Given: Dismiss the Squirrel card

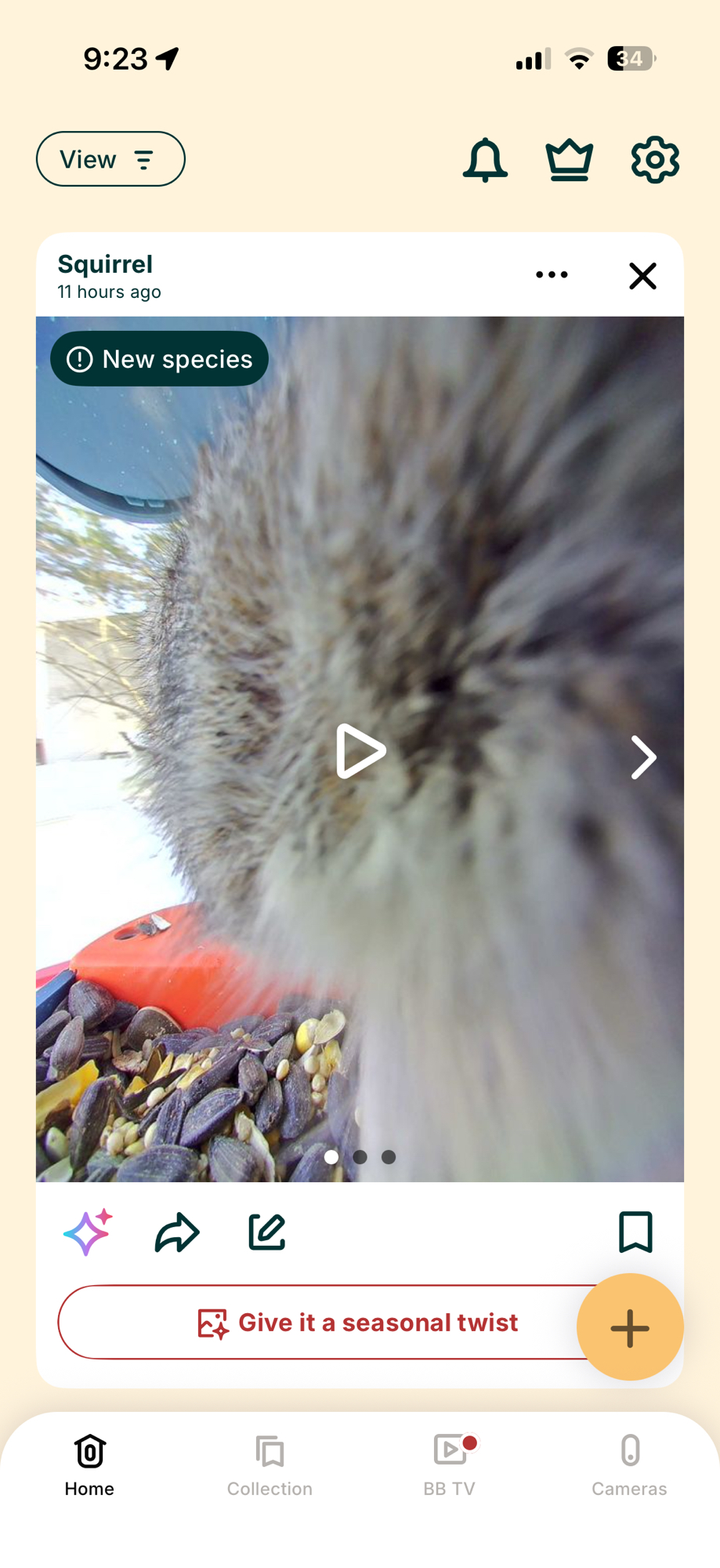Looking at the screenshot, I should click(x=642, y=276).
